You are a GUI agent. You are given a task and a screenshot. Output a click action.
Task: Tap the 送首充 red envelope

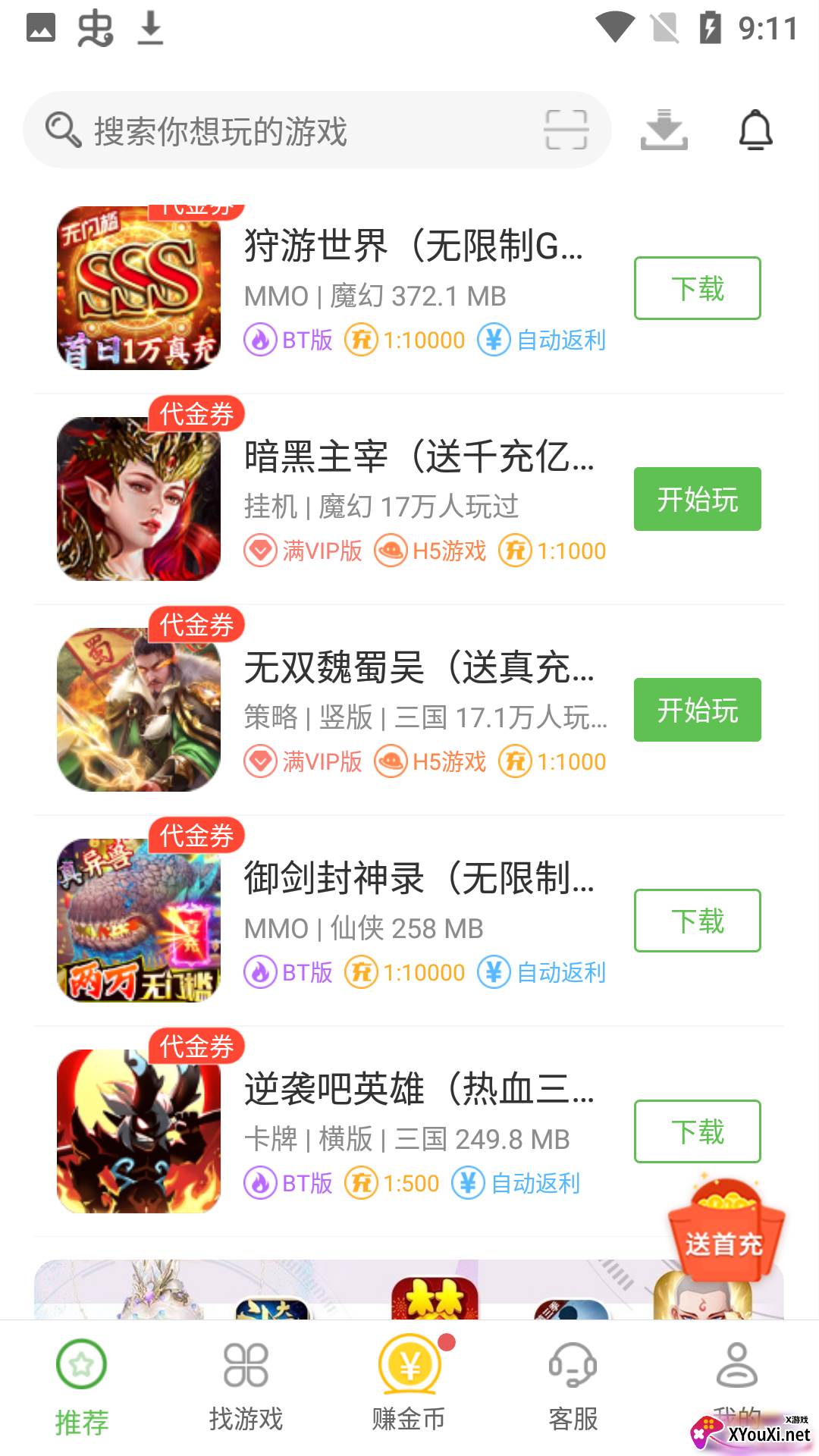tap(724, 1228)
